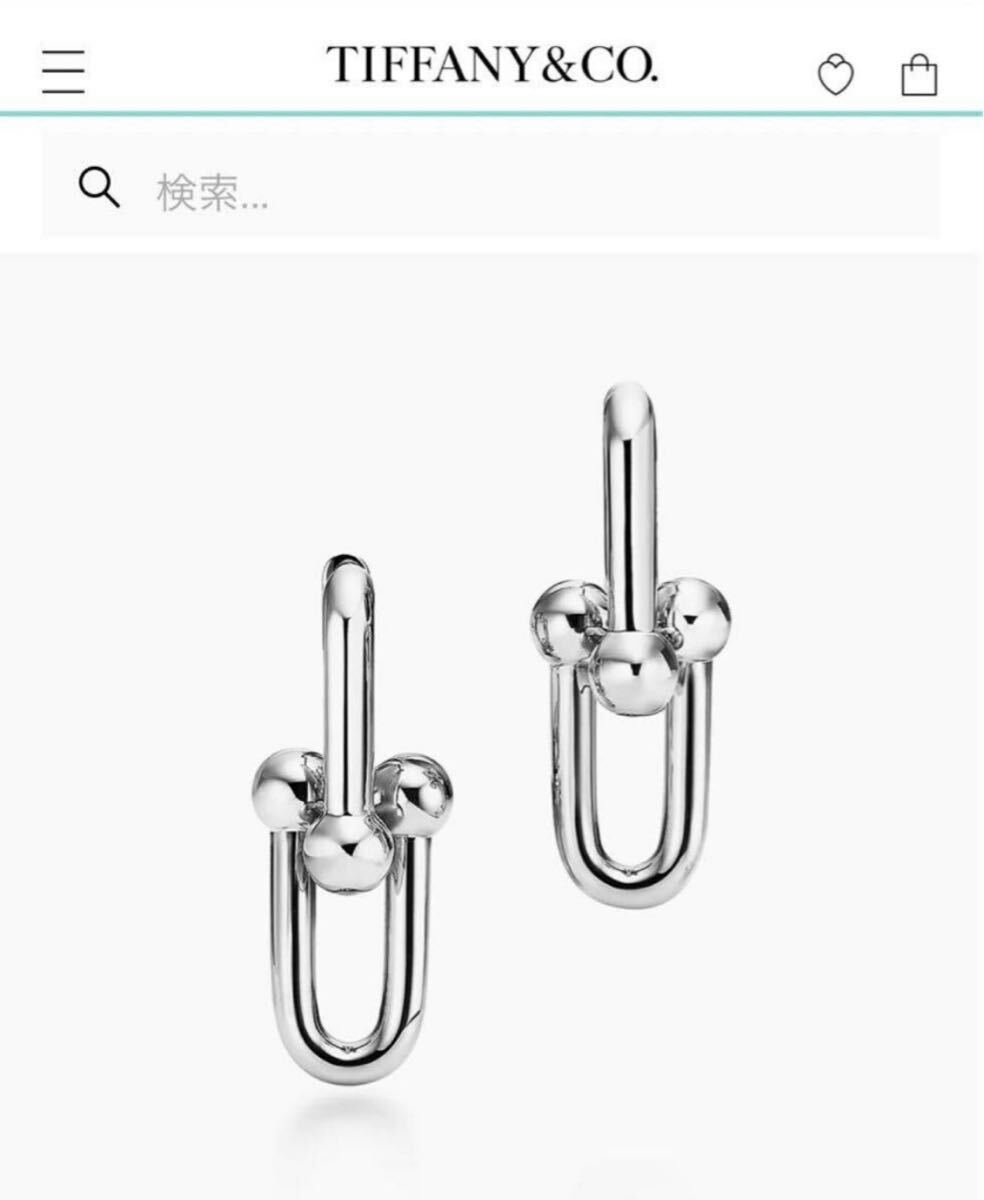Screen dimensions: 984x1200
Task: Open the saved items heart icon
Action: (836, 76)
